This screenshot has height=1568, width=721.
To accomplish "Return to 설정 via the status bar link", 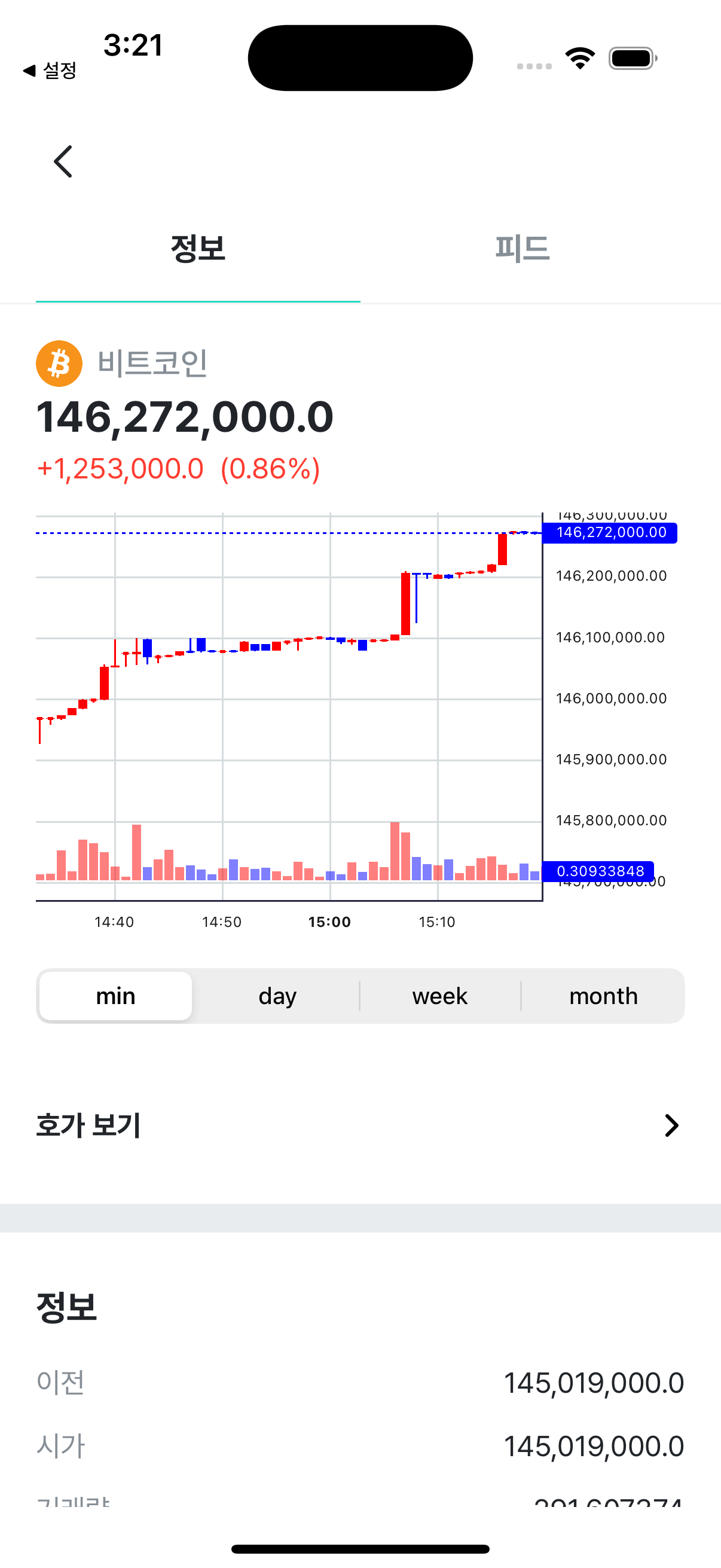I will click(x=50, y=71).
